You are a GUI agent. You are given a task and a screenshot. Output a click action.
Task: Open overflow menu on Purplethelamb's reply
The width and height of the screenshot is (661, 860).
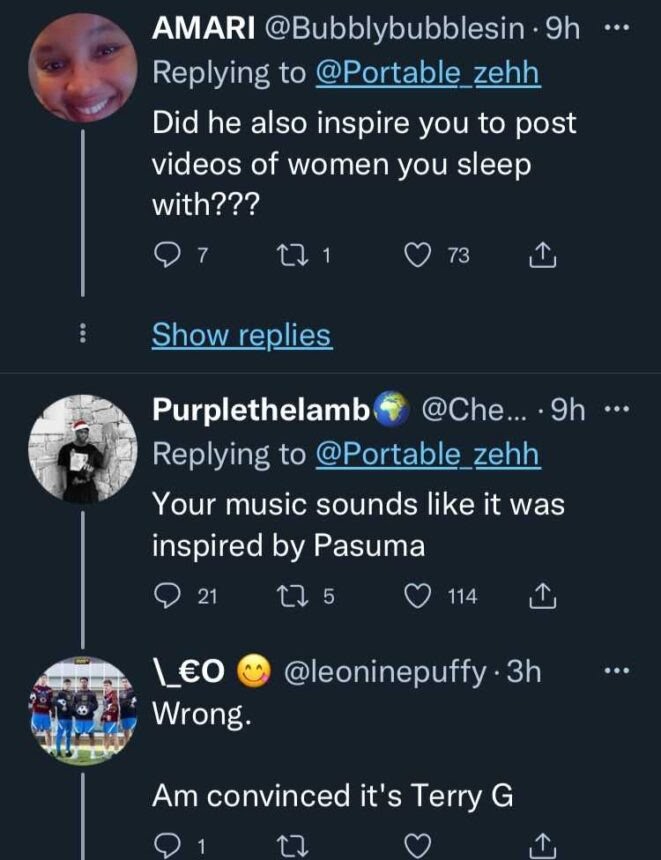(620, 410)
